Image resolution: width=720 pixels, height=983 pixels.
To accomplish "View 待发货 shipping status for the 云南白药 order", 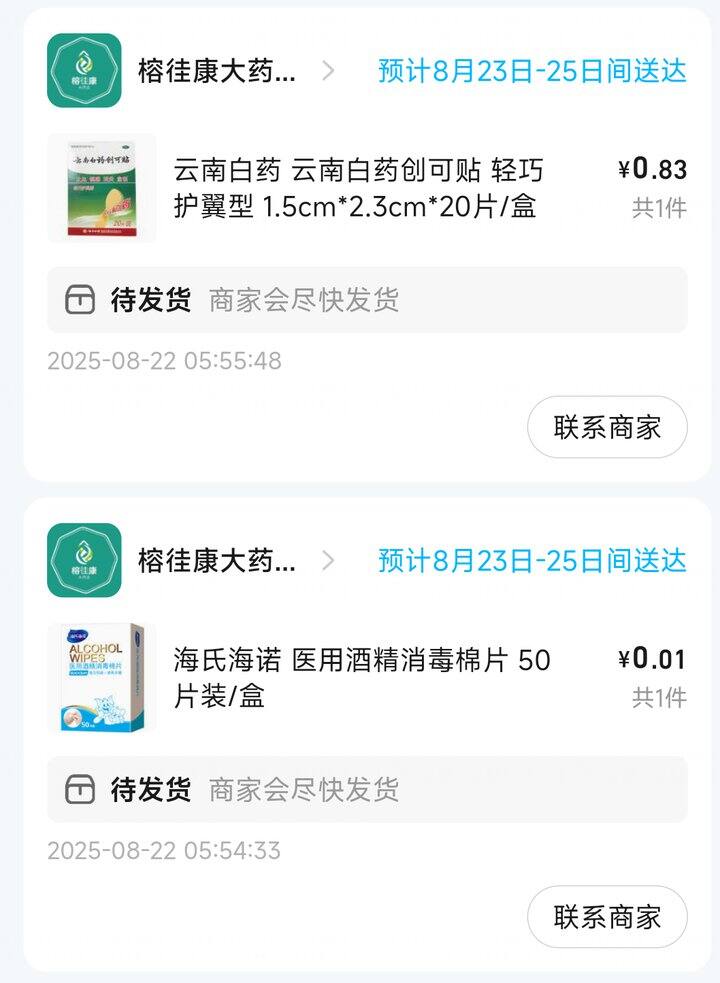I will 366,300.
